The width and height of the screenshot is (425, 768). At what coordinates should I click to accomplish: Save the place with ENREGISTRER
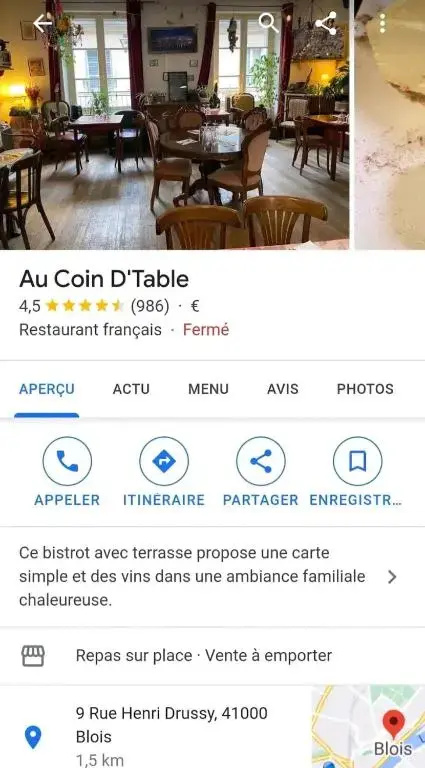[357, 472]
